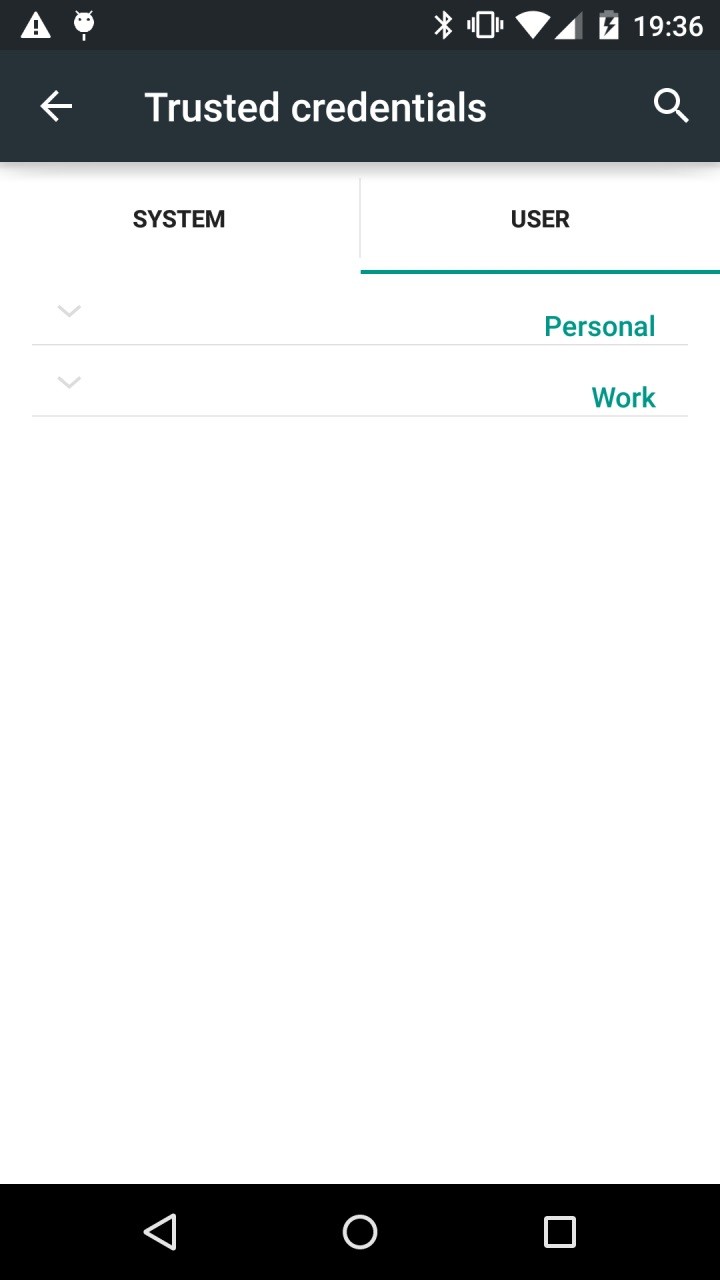Go back using the app bar arrow
The height and width of the screenshot is (1280, 720).
coord(56,106)
